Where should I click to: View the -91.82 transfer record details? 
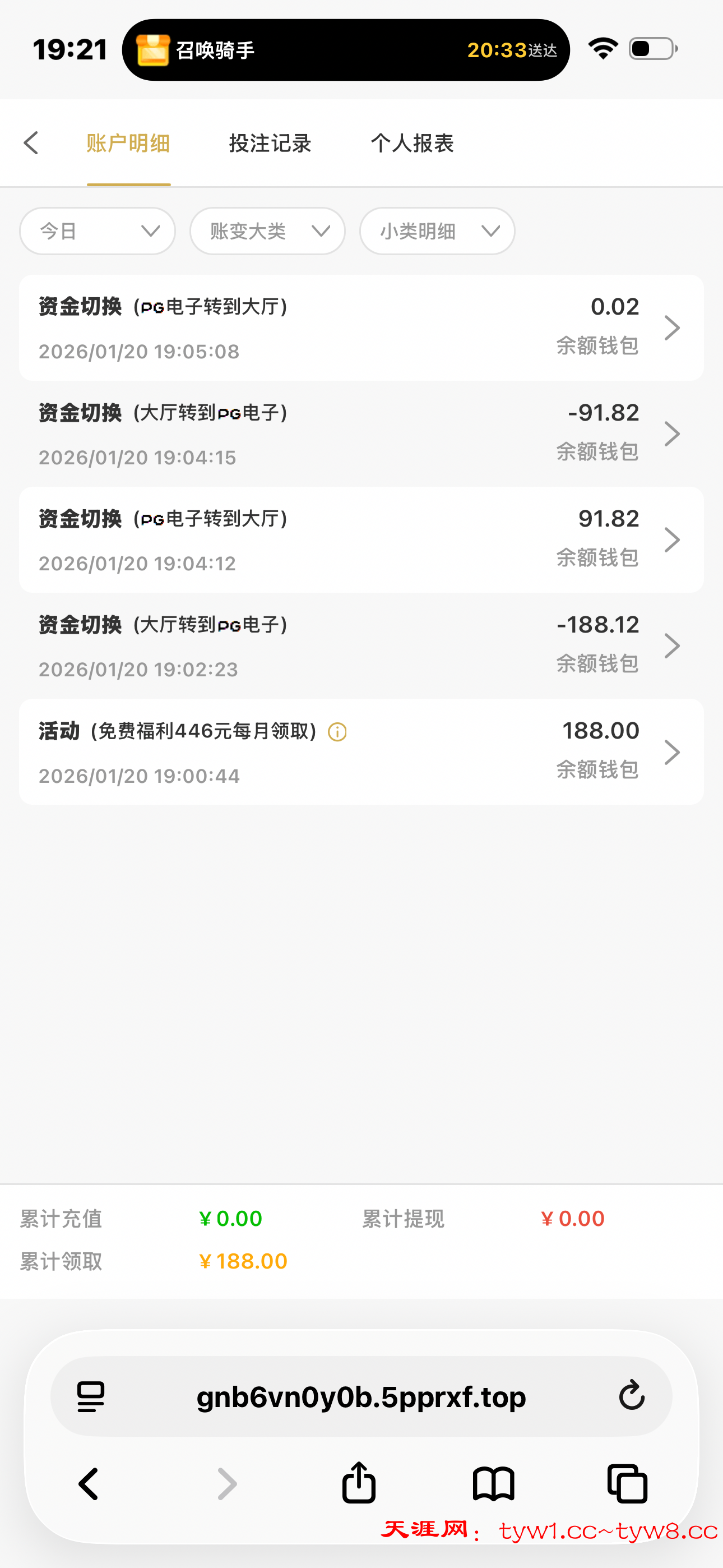click(x=361, y=434)
